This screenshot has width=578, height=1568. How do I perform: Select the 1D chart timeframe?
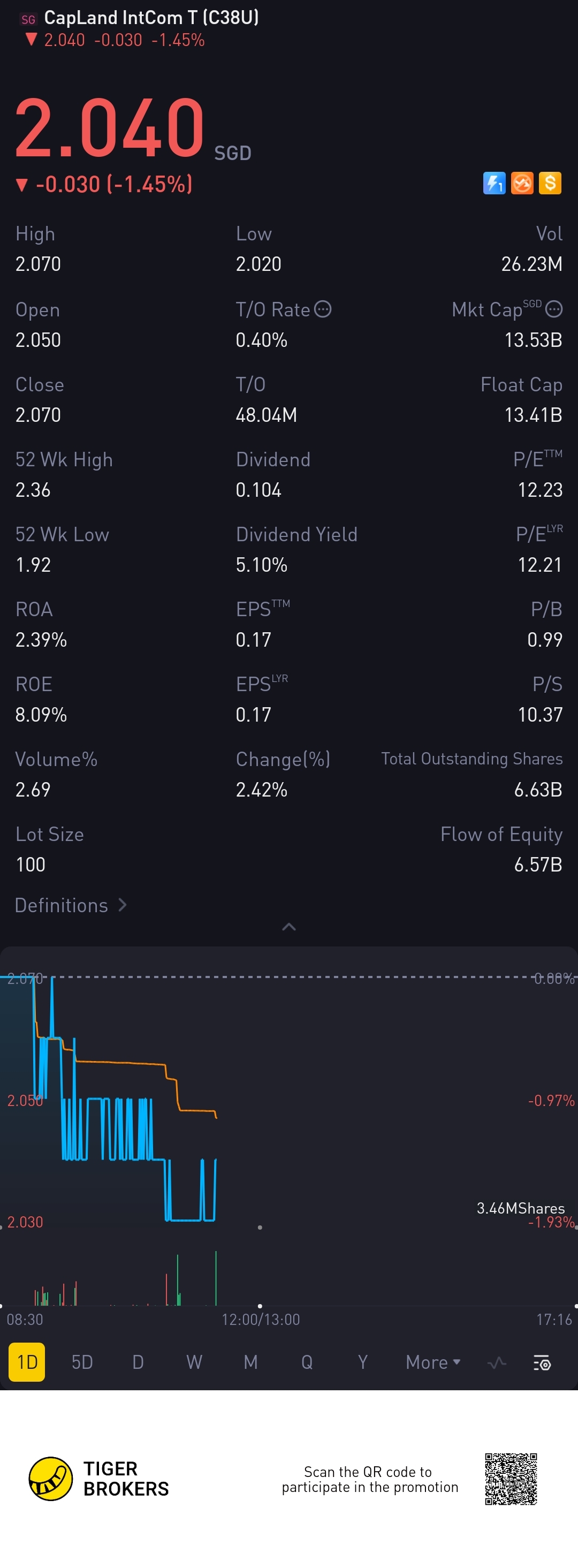tap(27, 1362)
